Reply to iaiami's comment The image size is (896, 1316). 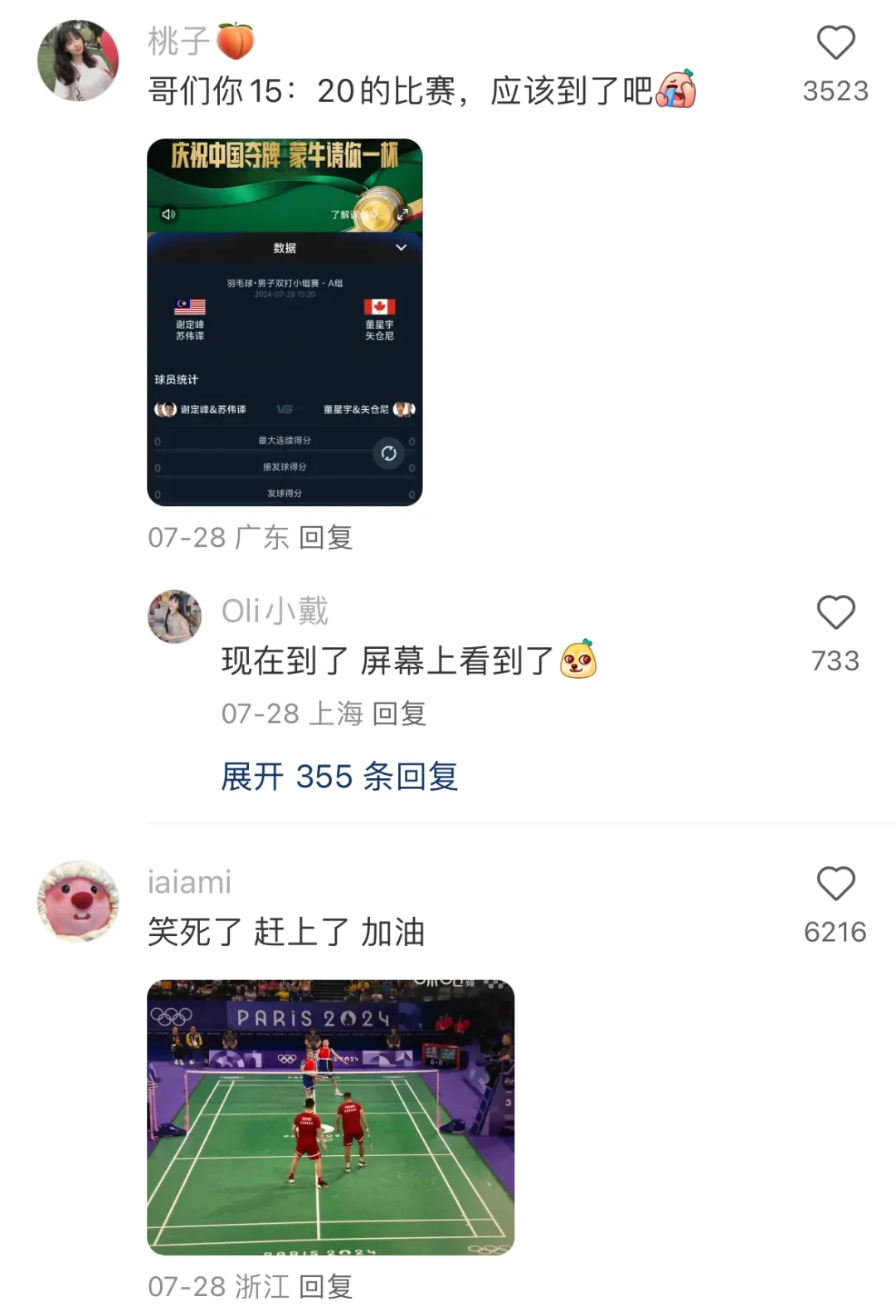(x=325, y=1286)
